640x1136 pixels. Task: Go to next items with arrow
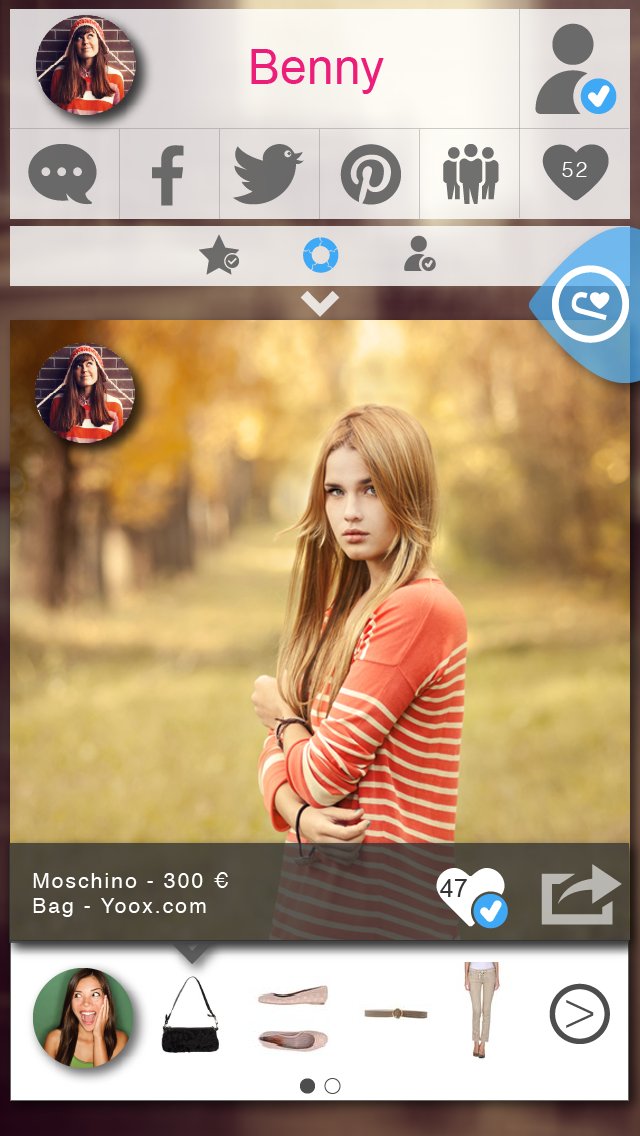tap(579, 1014)
